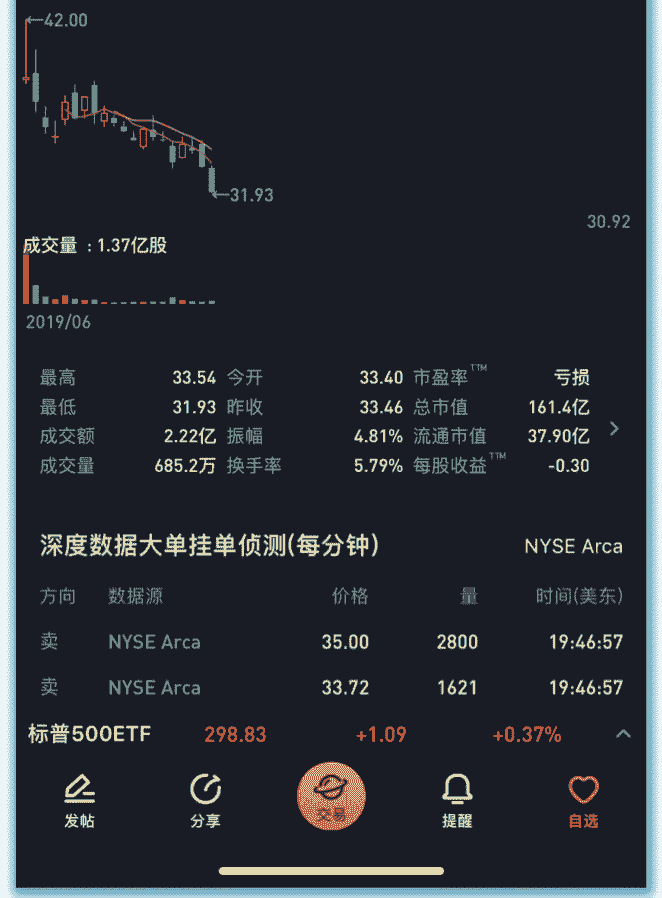The image size is (662, 898).
Task: Toggle the 自选 watchlist heart
Action: tap(583, 801)
